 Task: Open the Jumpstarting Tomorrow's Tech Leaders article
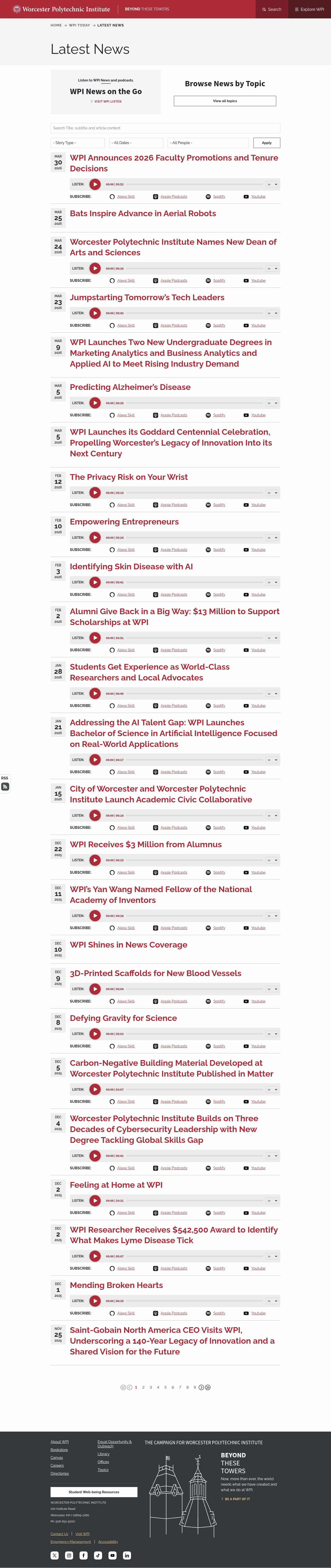click(x=147, y=298)
